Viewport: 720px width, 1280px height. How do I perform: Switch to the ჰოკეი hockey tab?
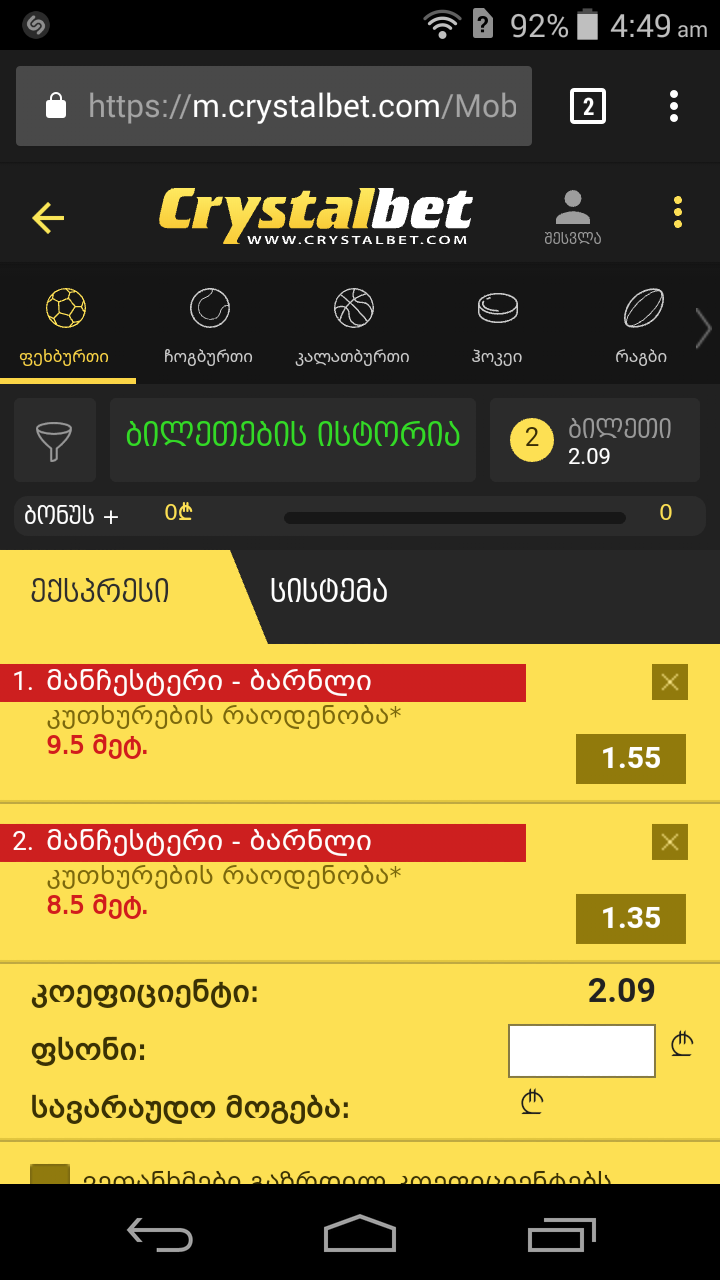(x=497, y=325)
